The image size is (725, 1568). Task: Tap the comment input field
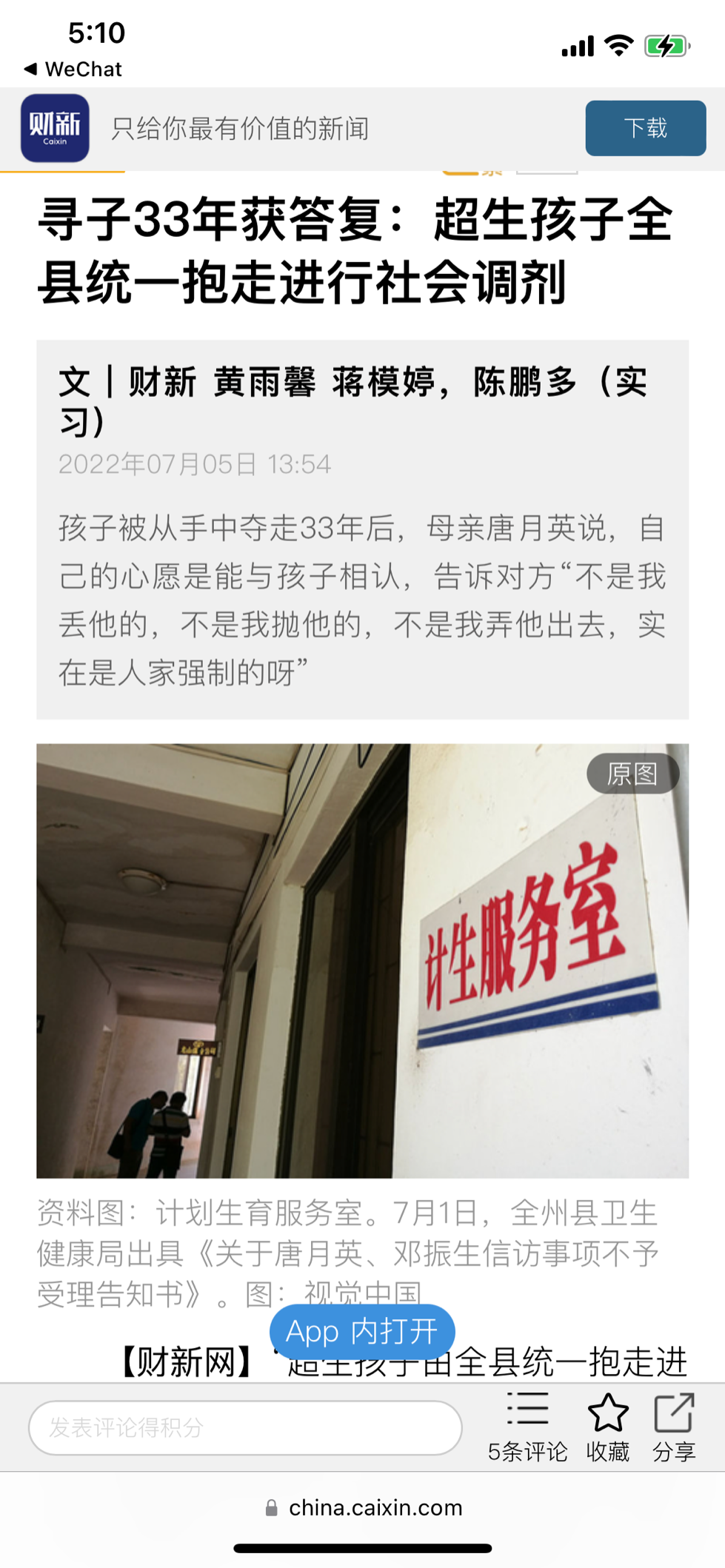(245, 1427)
